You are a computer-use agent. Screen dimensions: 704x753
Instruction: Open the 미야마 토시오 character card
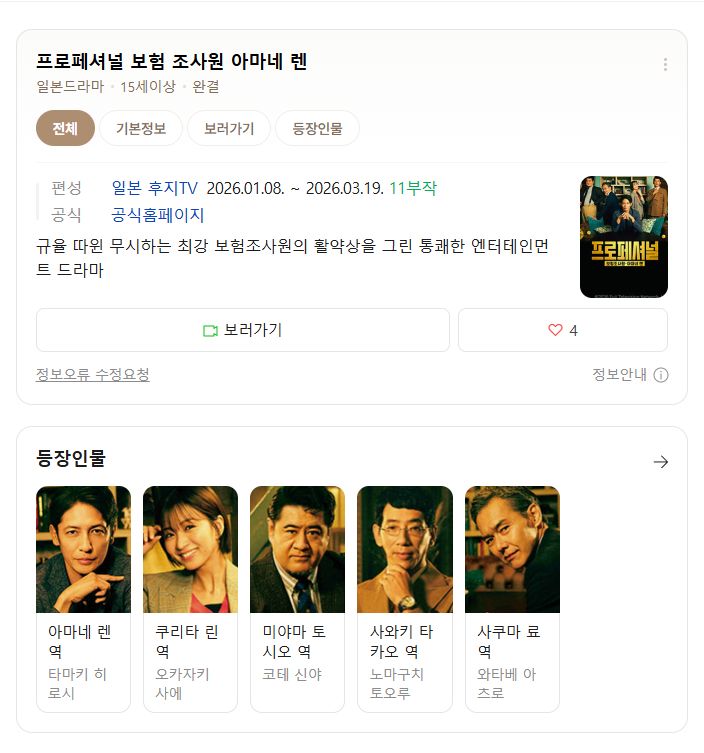(x=297, y=598)
